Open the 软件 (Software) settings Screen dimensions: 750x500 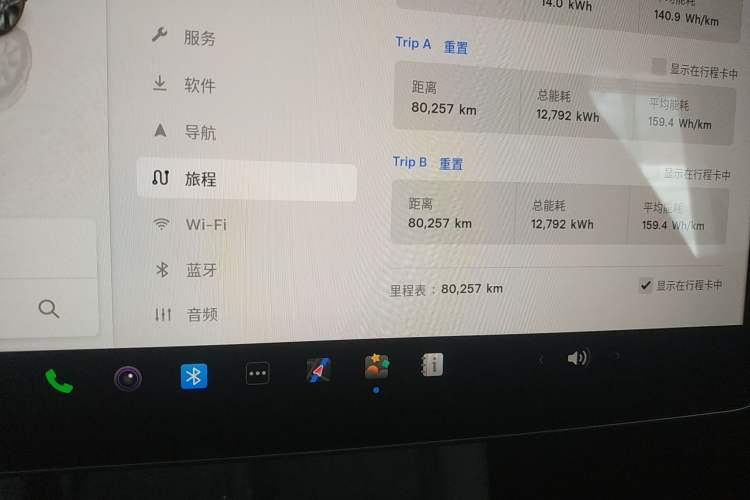tap(199, 85)
